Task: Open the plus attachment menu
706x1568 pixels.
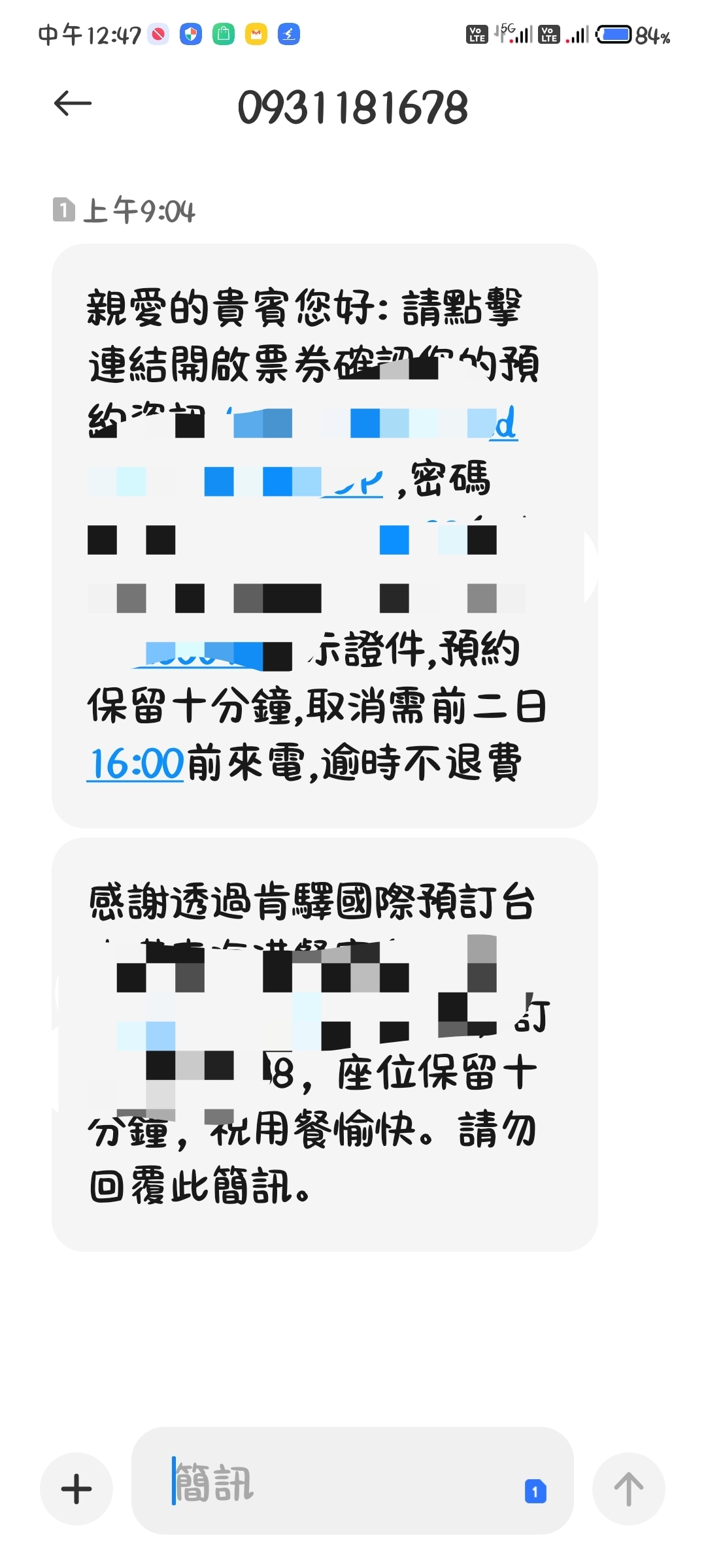Action: point(76,1489)
